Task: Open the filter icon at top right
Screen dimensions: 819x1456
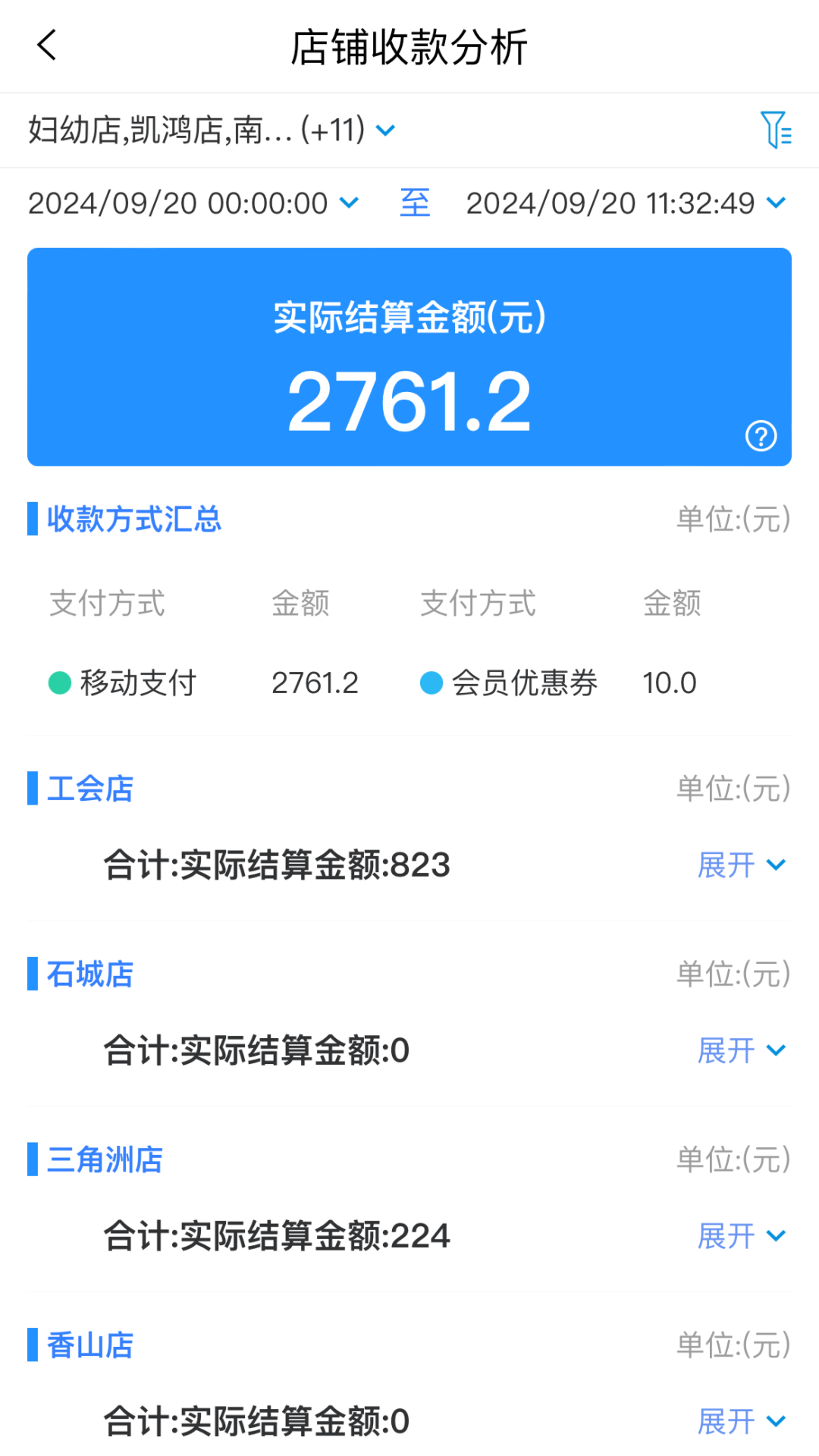Action: pyautogui.click(x=775, y=130)
